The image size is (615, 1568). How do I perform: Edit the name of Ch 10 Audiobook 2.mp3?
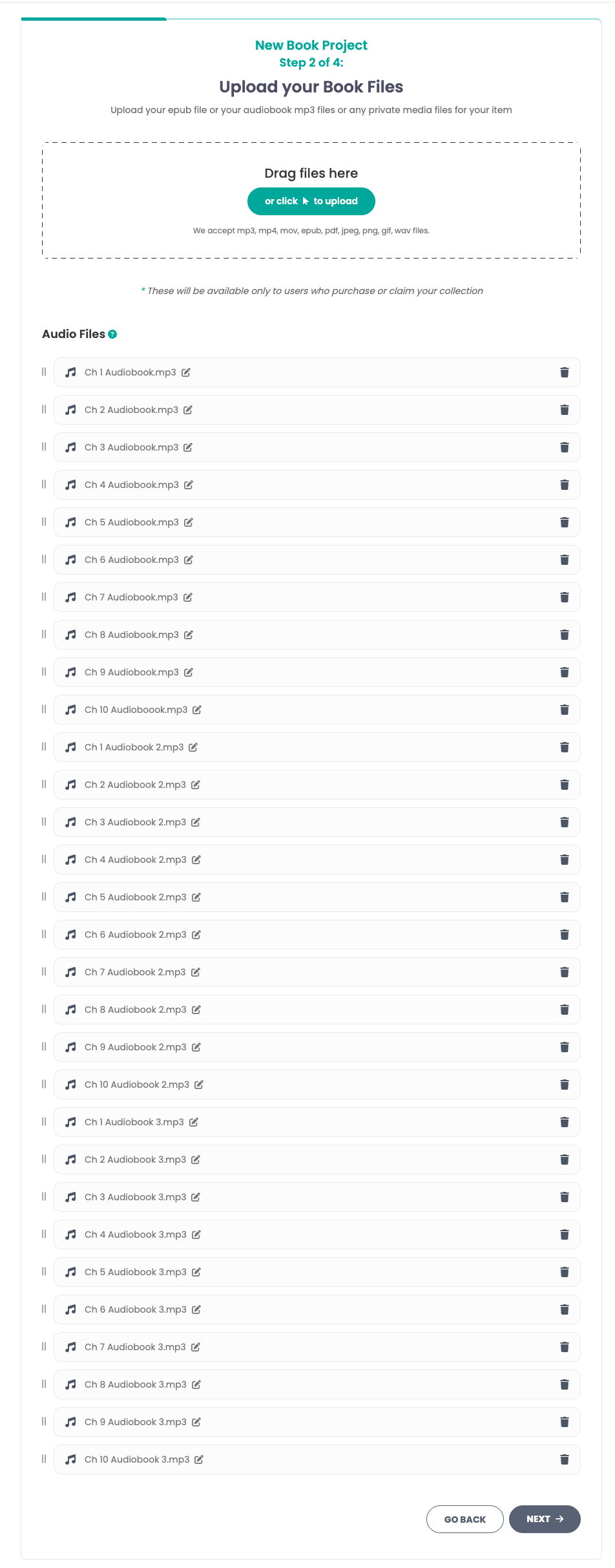click(199, 1085)
